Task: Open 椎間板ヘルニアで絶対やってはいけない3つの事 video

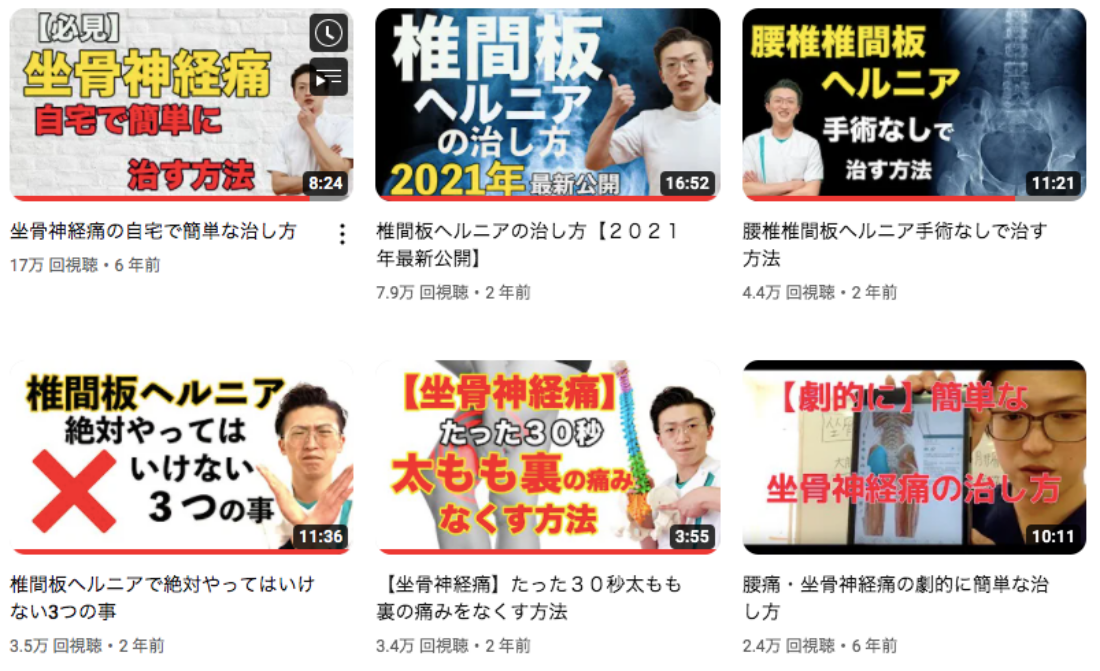Action: [x=181, y=456]
